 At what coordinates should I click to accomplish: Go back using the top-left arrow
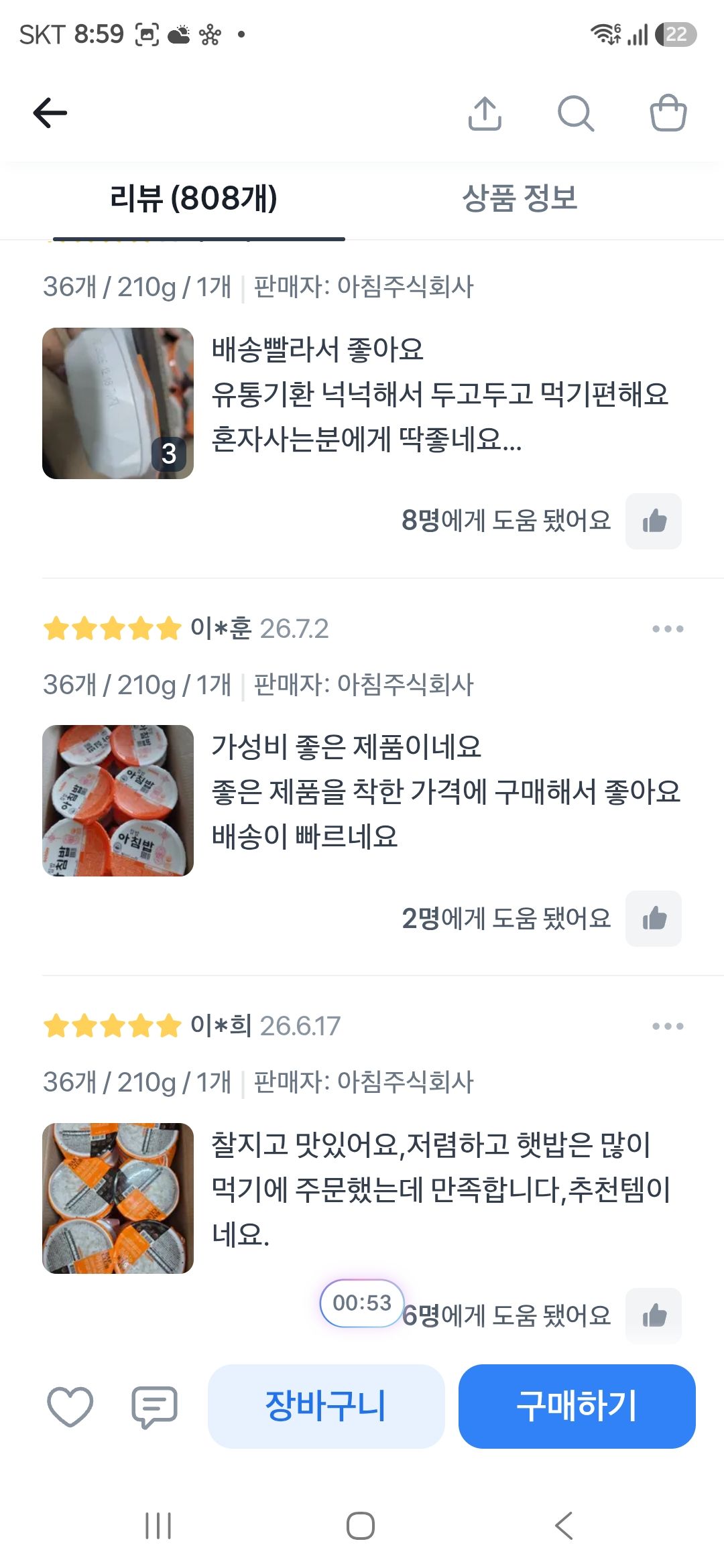[50, 113]
